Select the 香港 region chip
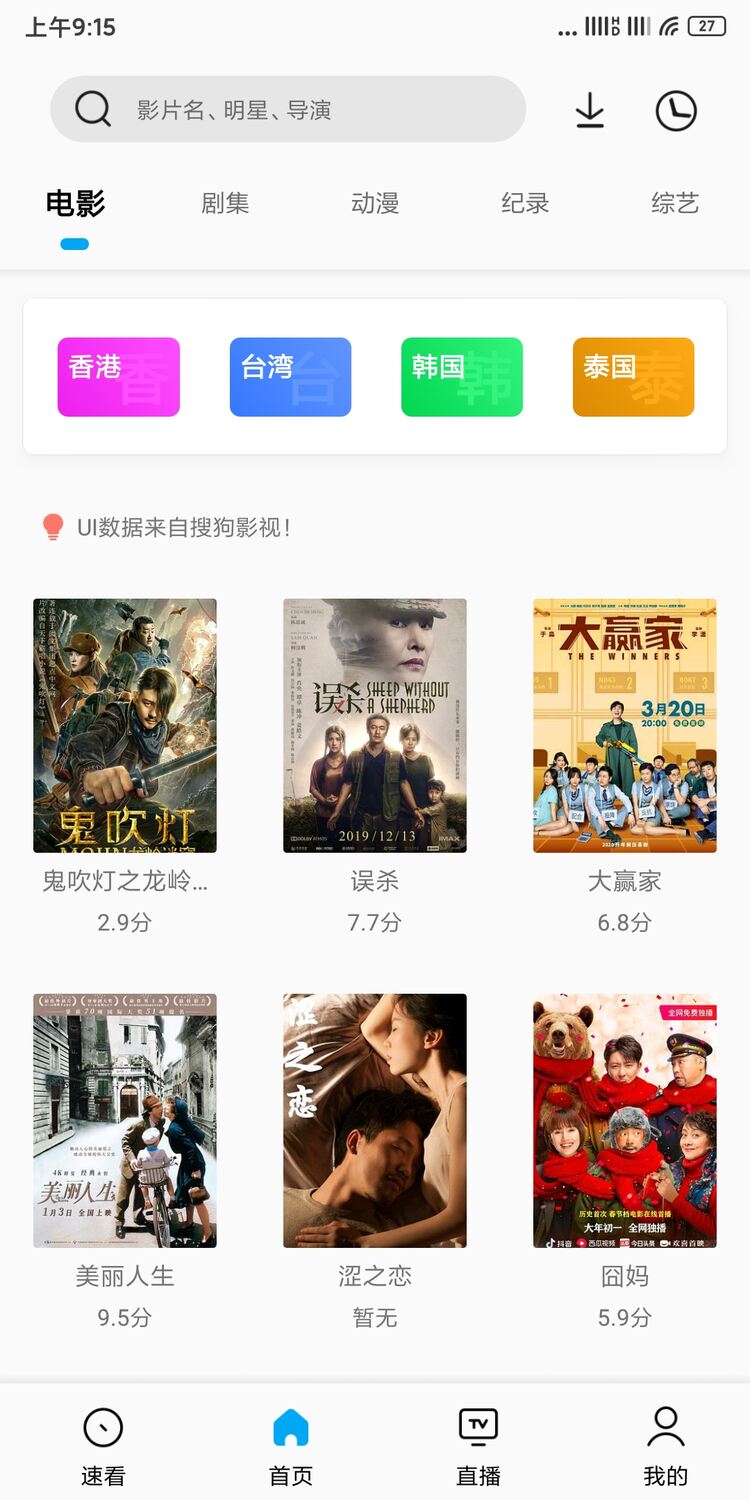Viewport: 750px width, 1500px height. pos(119,376)
